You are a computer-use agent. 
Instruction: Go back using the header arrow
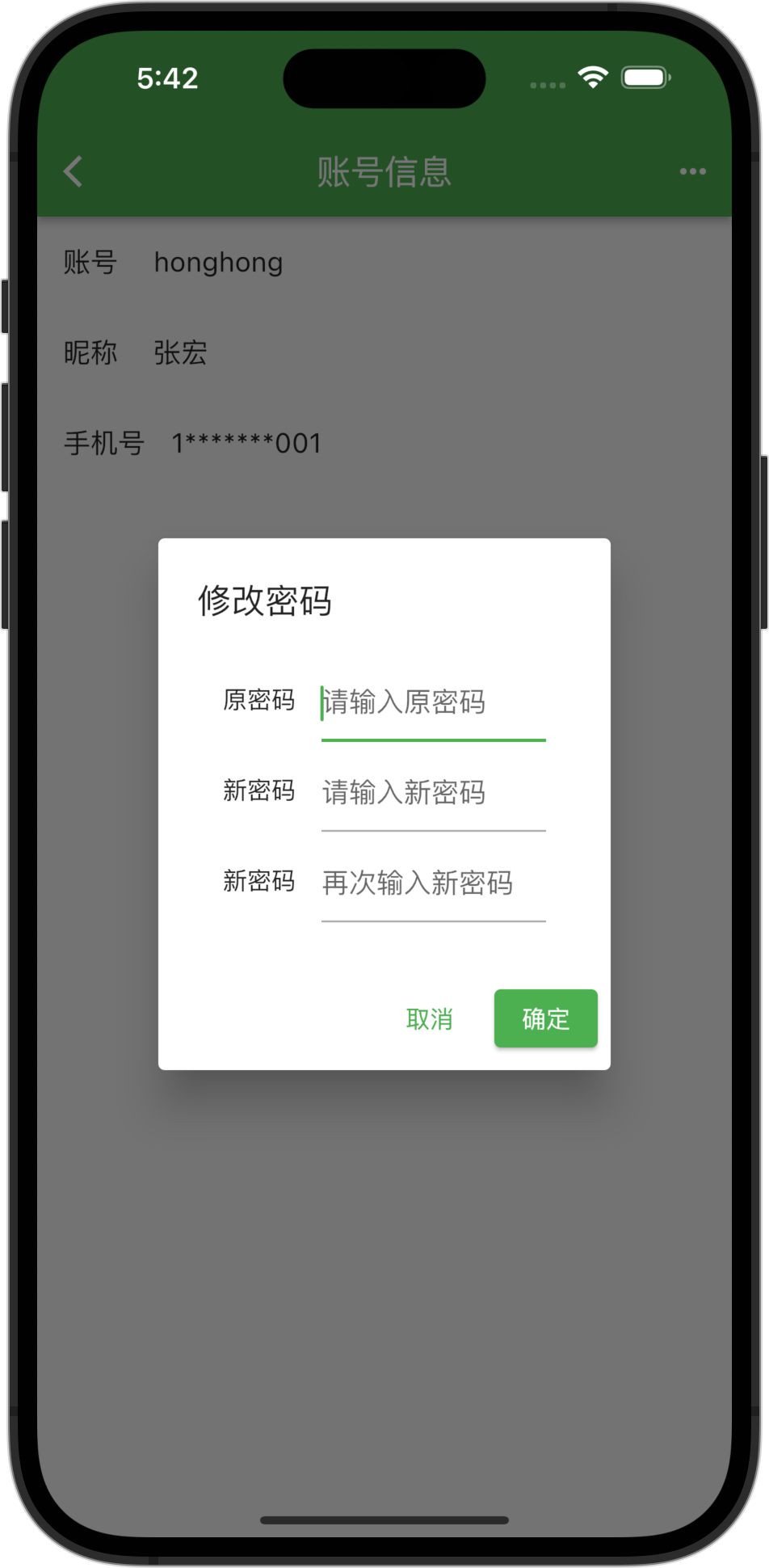pos(74,171)
